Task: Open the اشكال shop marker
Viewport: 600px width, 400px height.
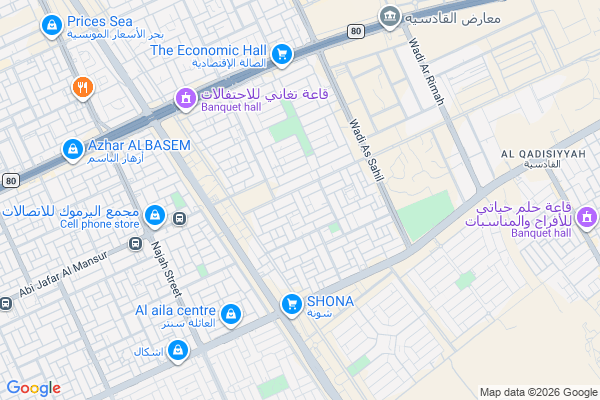Action: coord(178,350)
